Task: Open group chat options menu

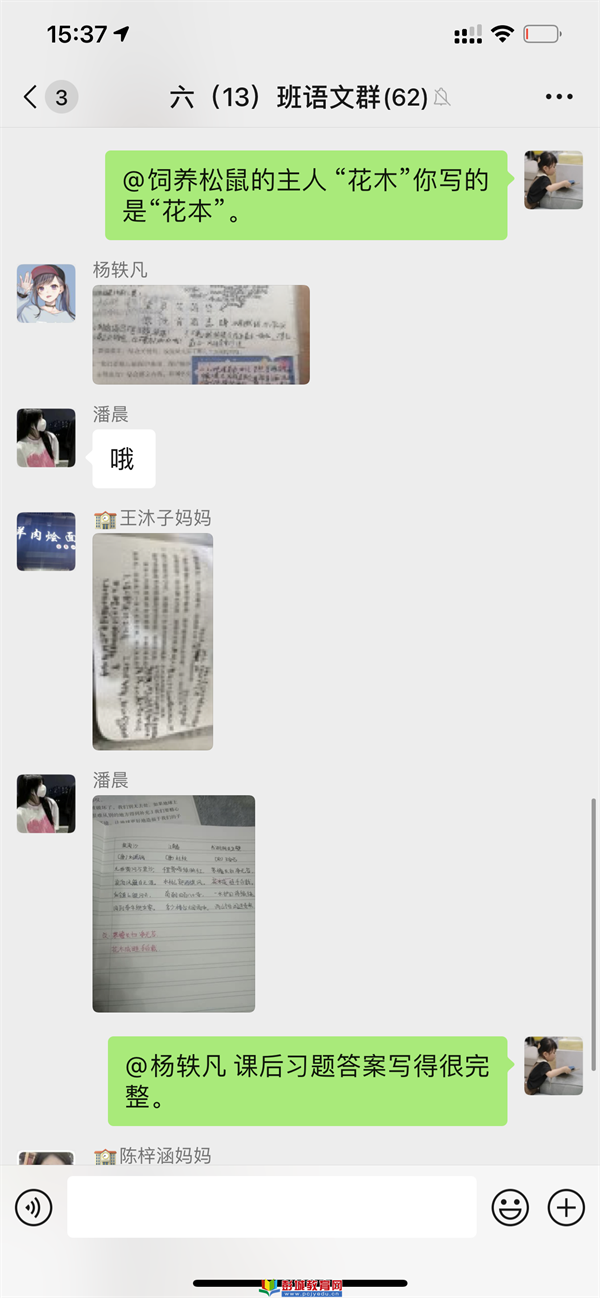Action: [559, 97]
